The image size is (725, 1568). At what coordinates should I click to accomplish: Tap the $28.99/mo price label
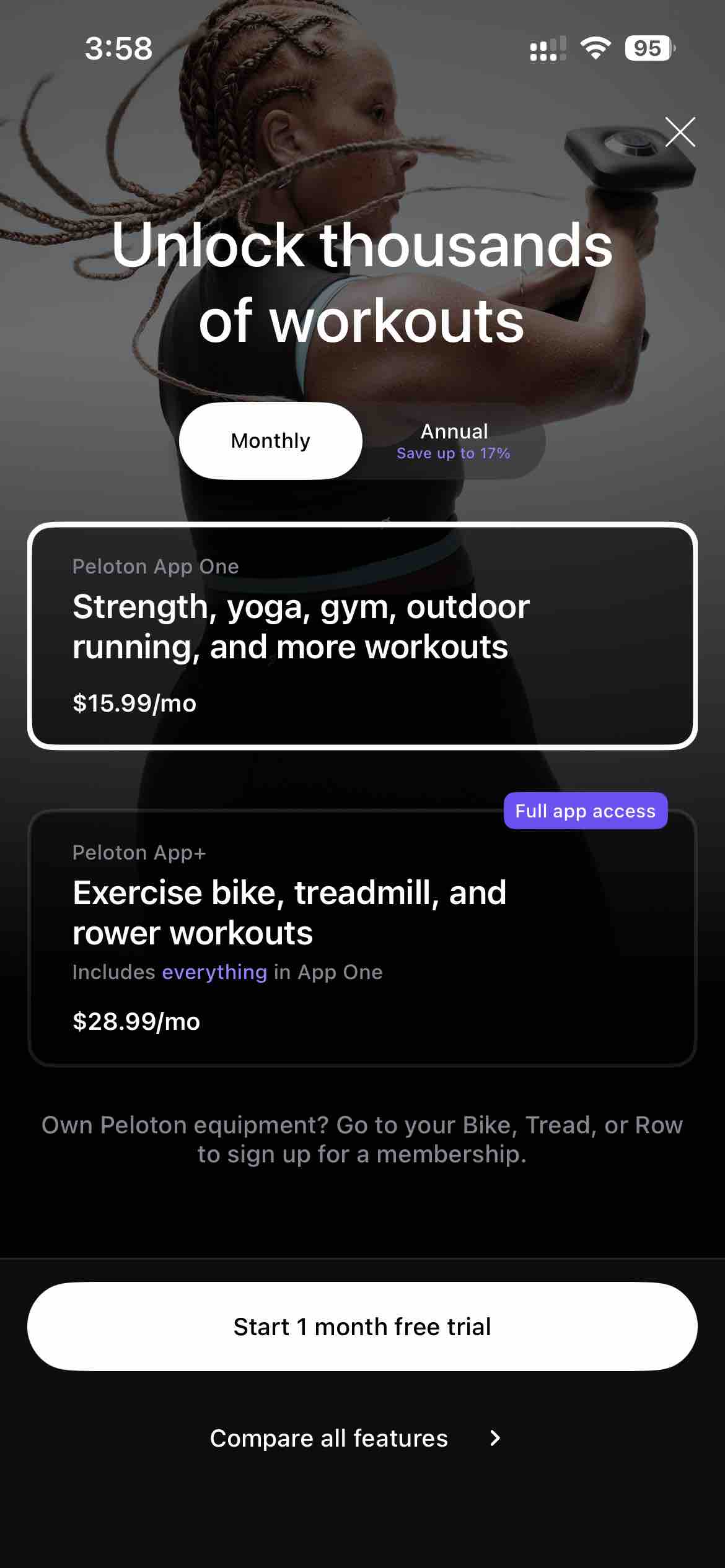click(136, 1022)
